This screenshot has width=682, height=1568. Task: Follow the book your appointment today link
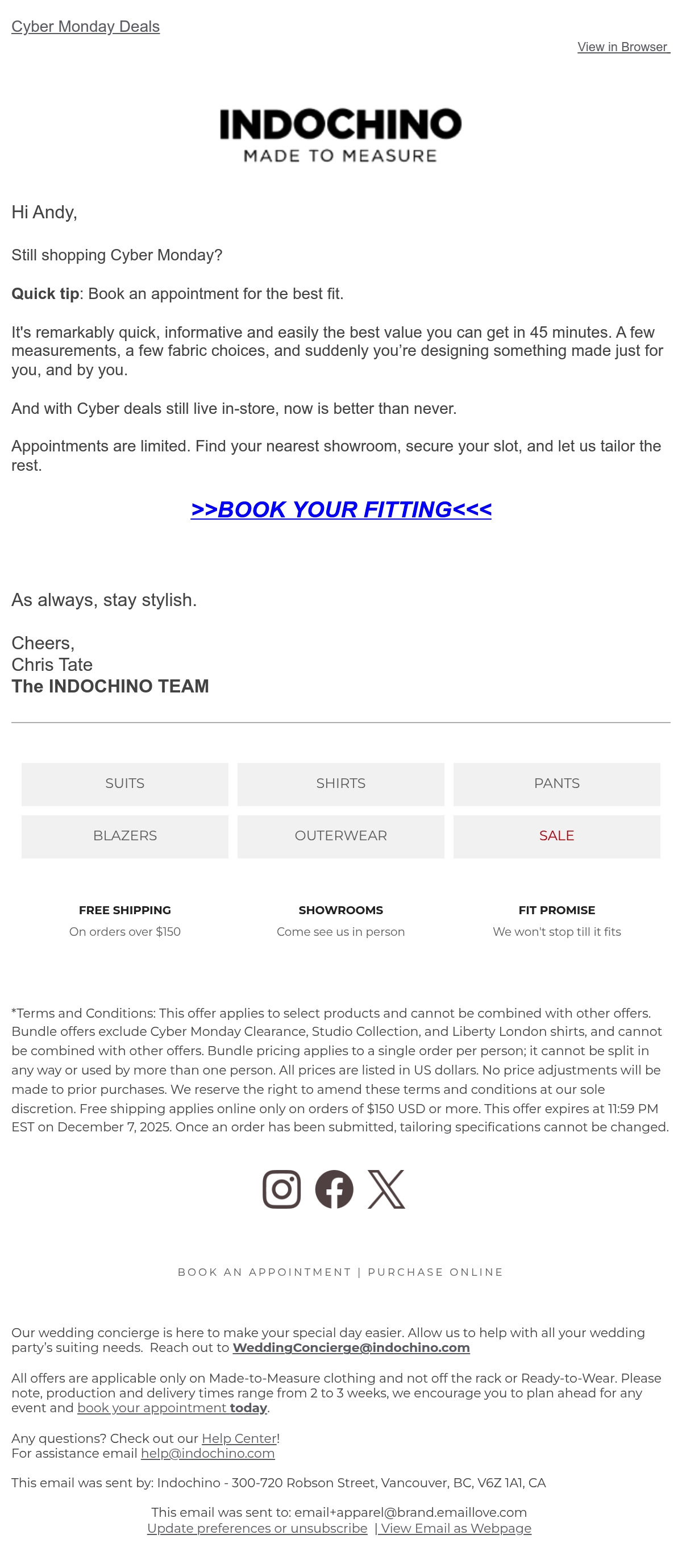(x=172, y=1408)
